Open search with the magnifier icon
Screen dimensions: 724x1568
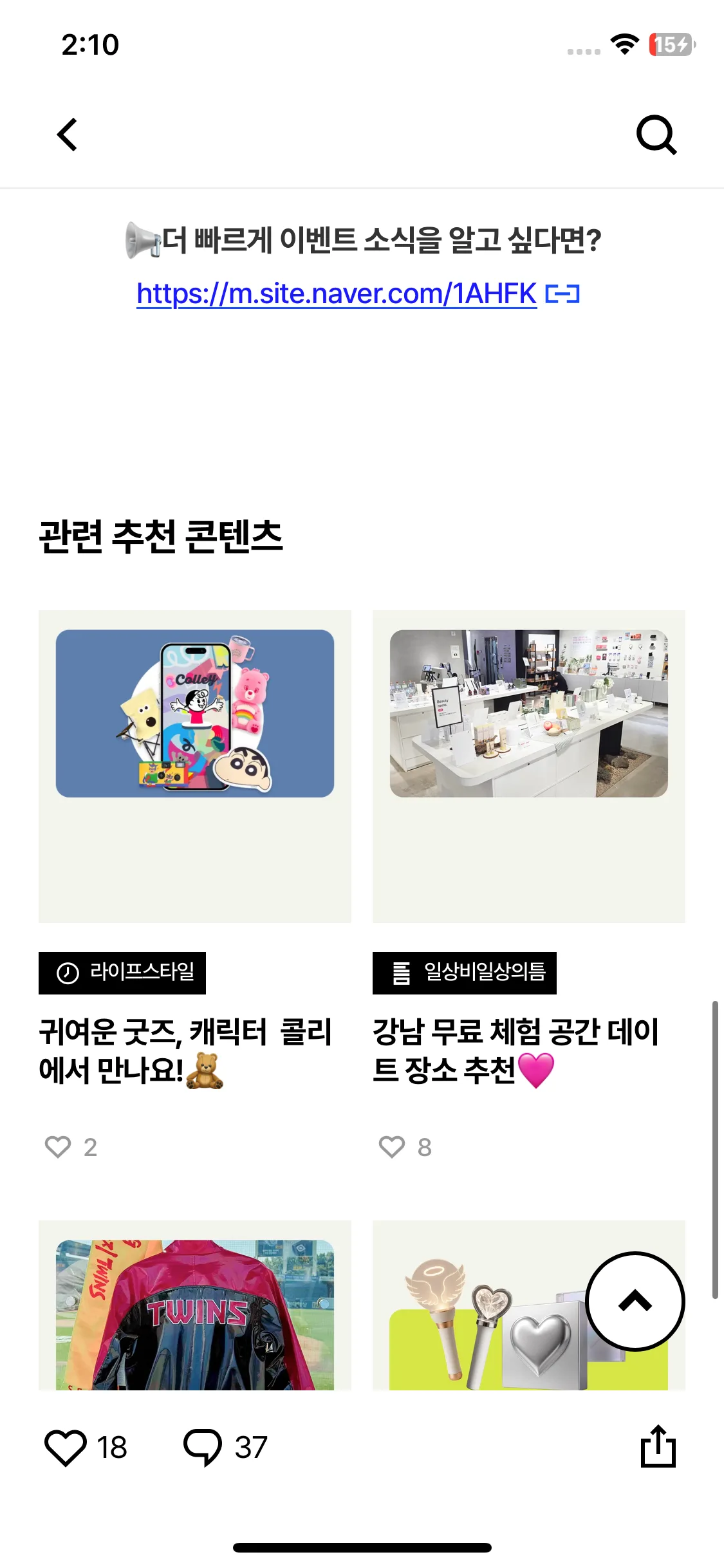(656, 135)
